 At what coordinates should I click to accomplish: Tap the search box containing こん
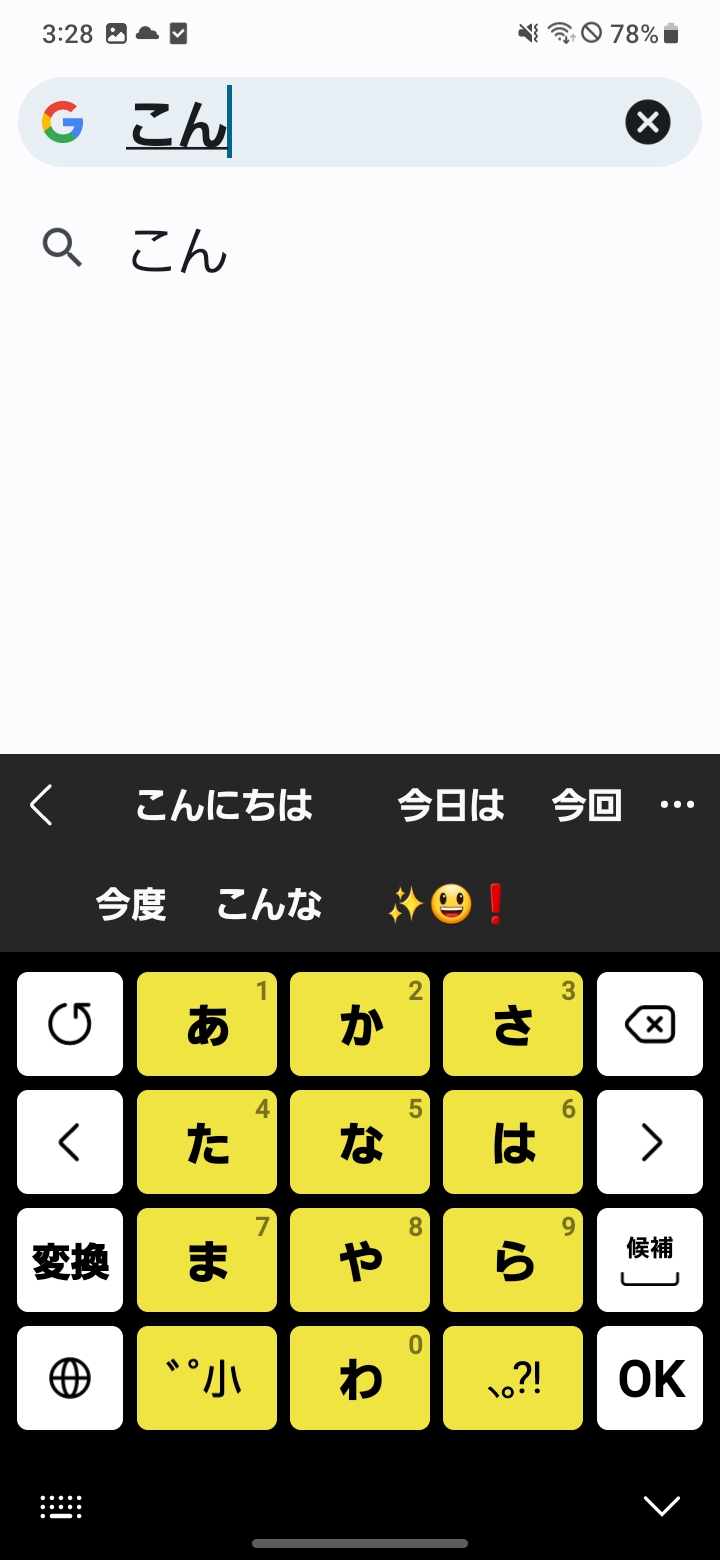[x=360, y=122]
